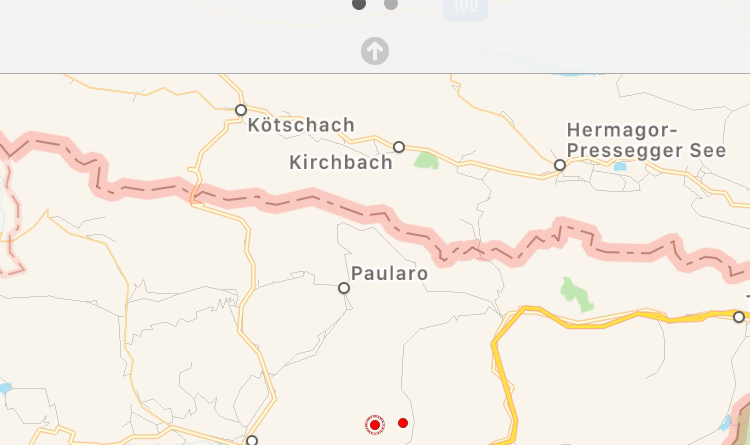The height and width of the screenshot is (445, 750).
Task: Switch to the second page indicator dot
Action: (391, 5)
